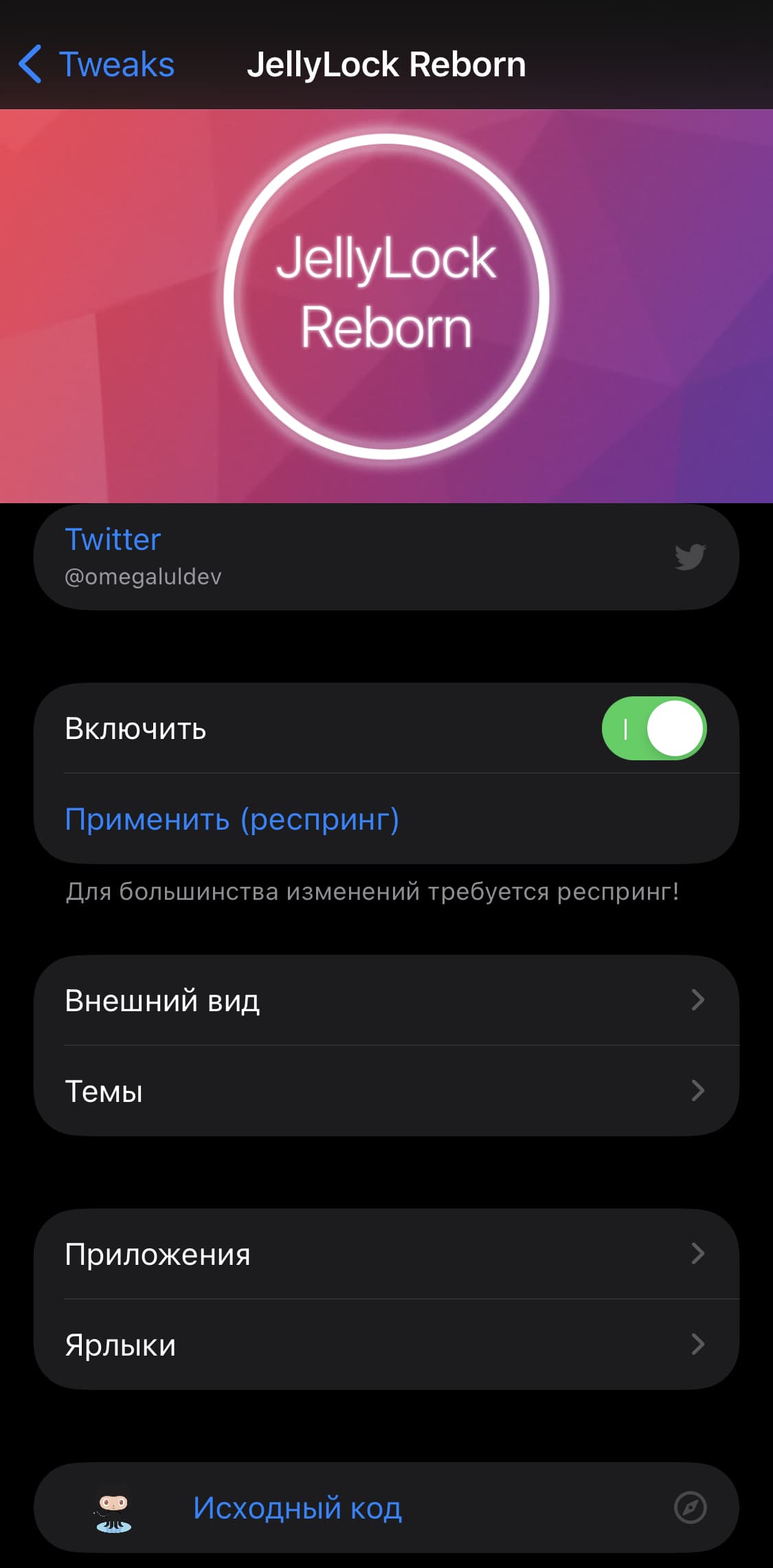This screenshot has height=1568, width=773.
Task: Turn off the Включить switch
Action: point(653,729)
